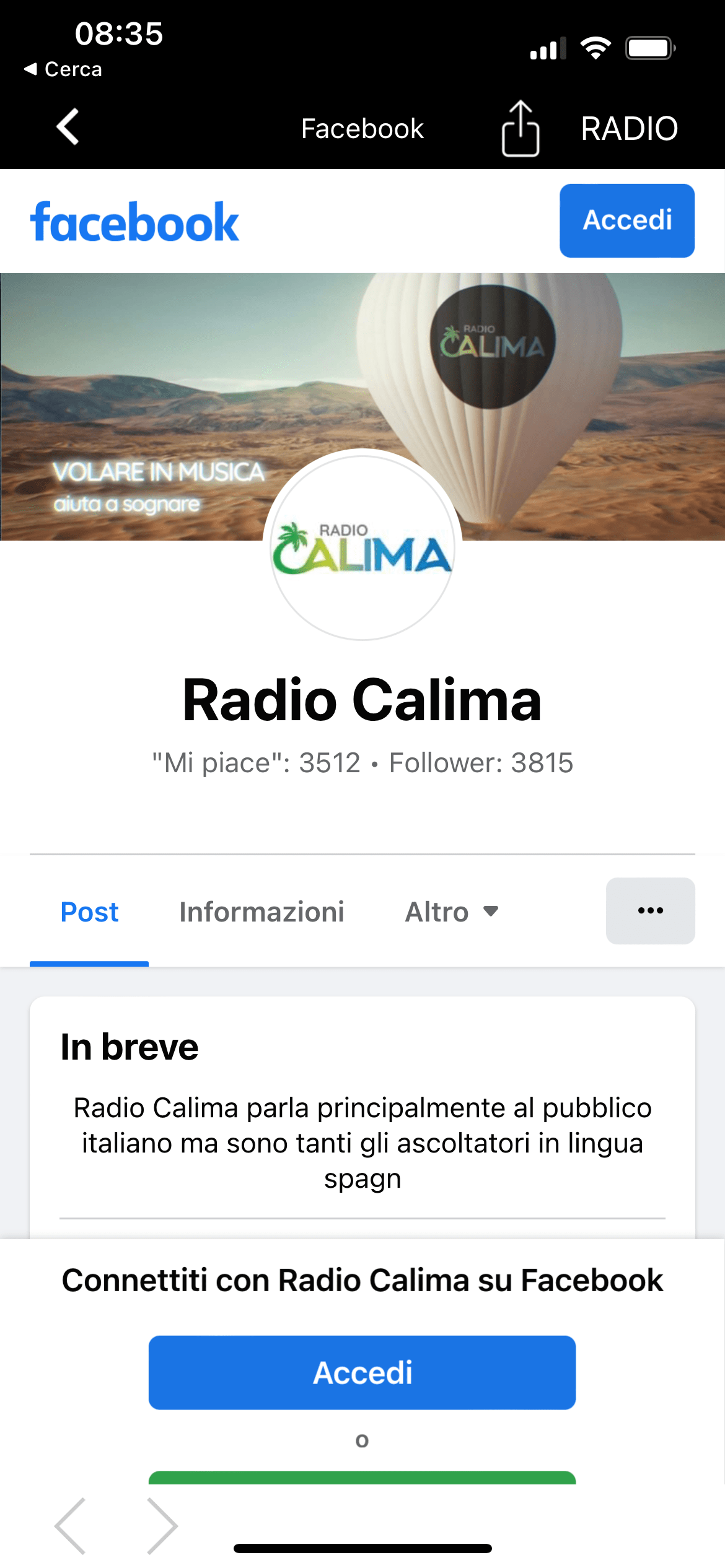
Task: Open the Radio Calima cover photo
Action: 155,372
